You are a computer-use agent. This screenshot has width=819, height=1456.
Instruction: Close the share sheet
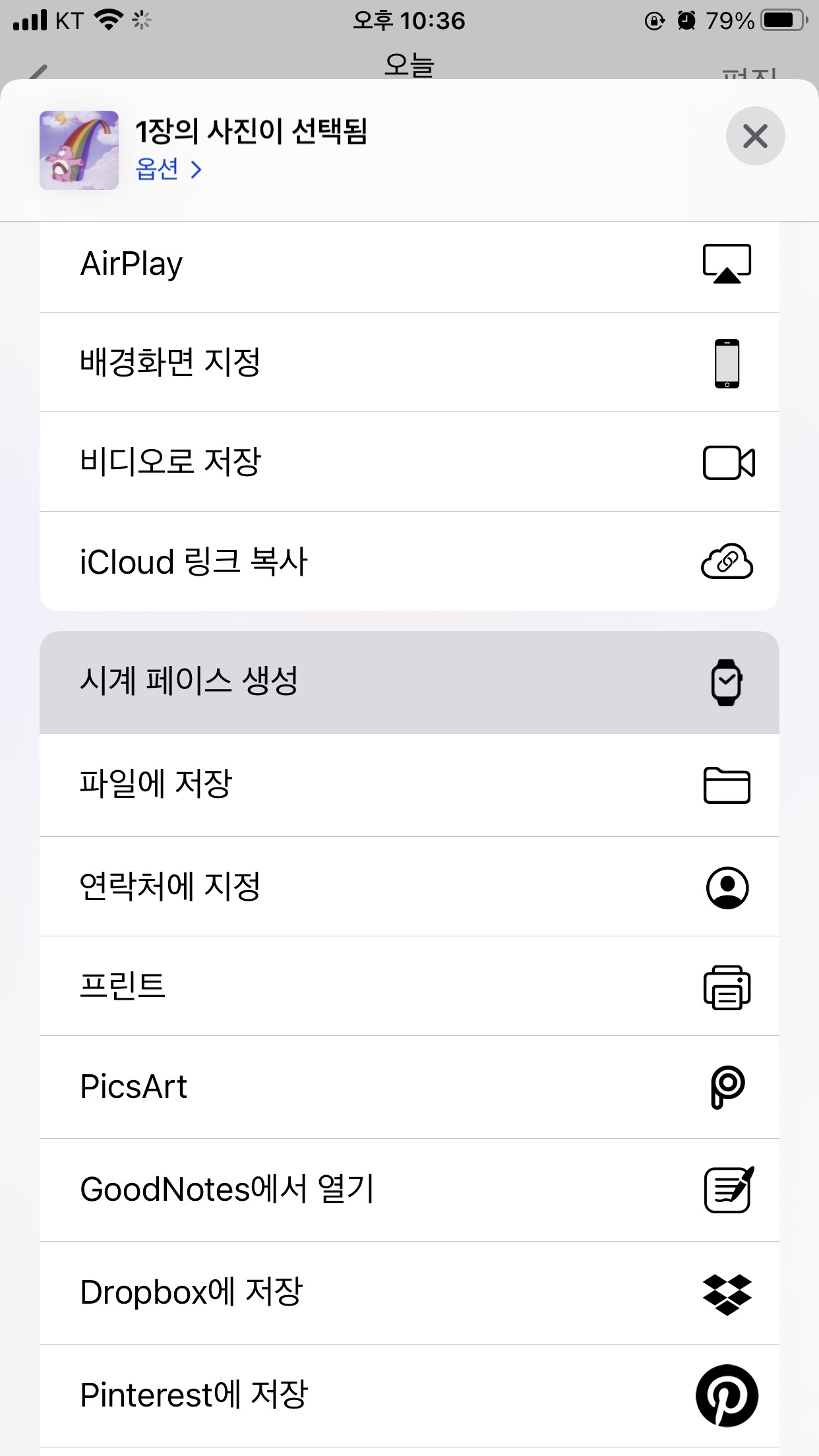[x=755, y=136]
